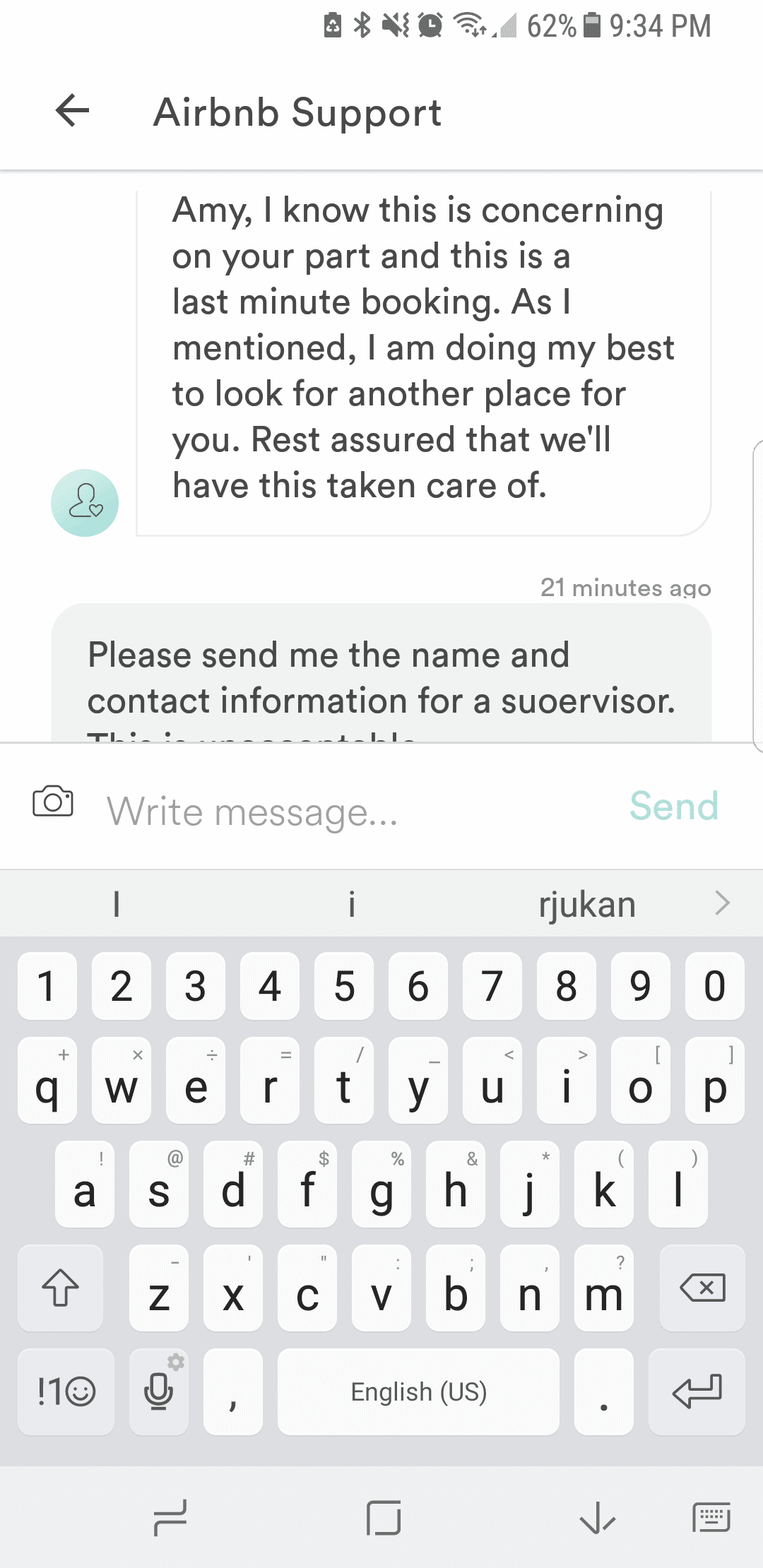The width and height of the screenshot is (763, 1568).
Task: Tap the enter key
Action: [x=697, y=1391]
